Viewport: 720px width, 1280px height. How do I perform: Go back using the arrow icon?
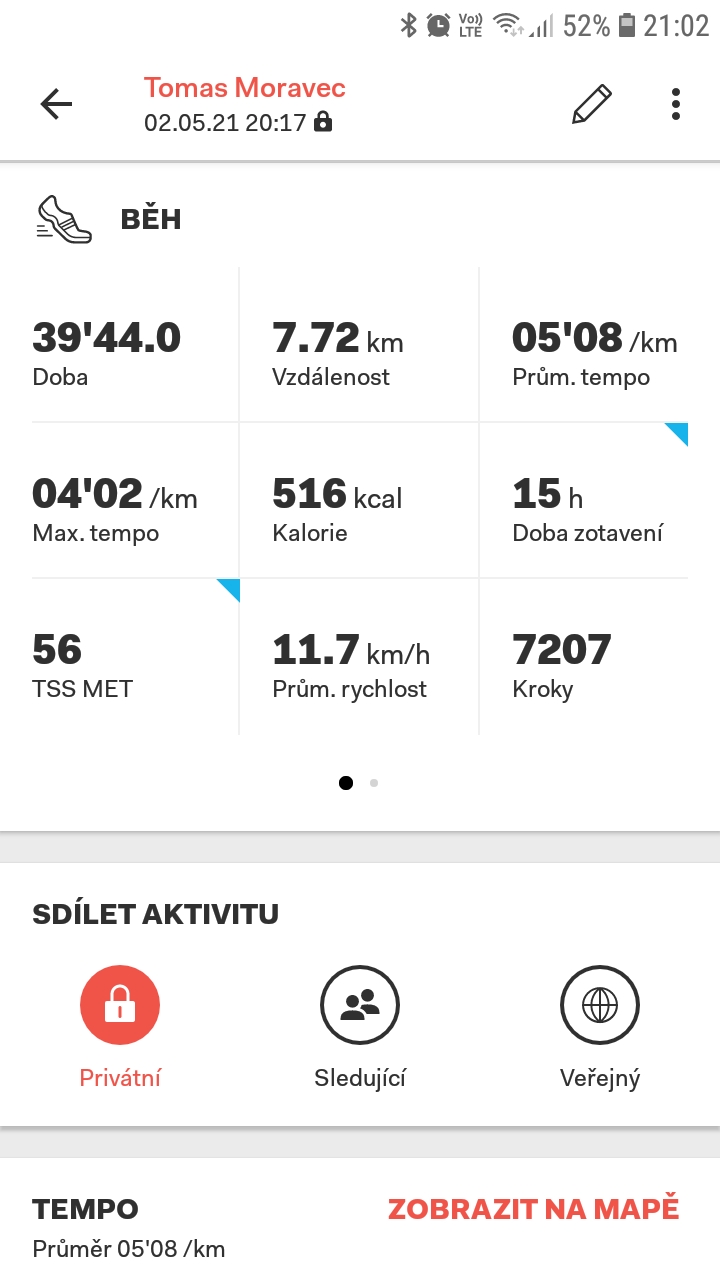click(x=56, y=104)
